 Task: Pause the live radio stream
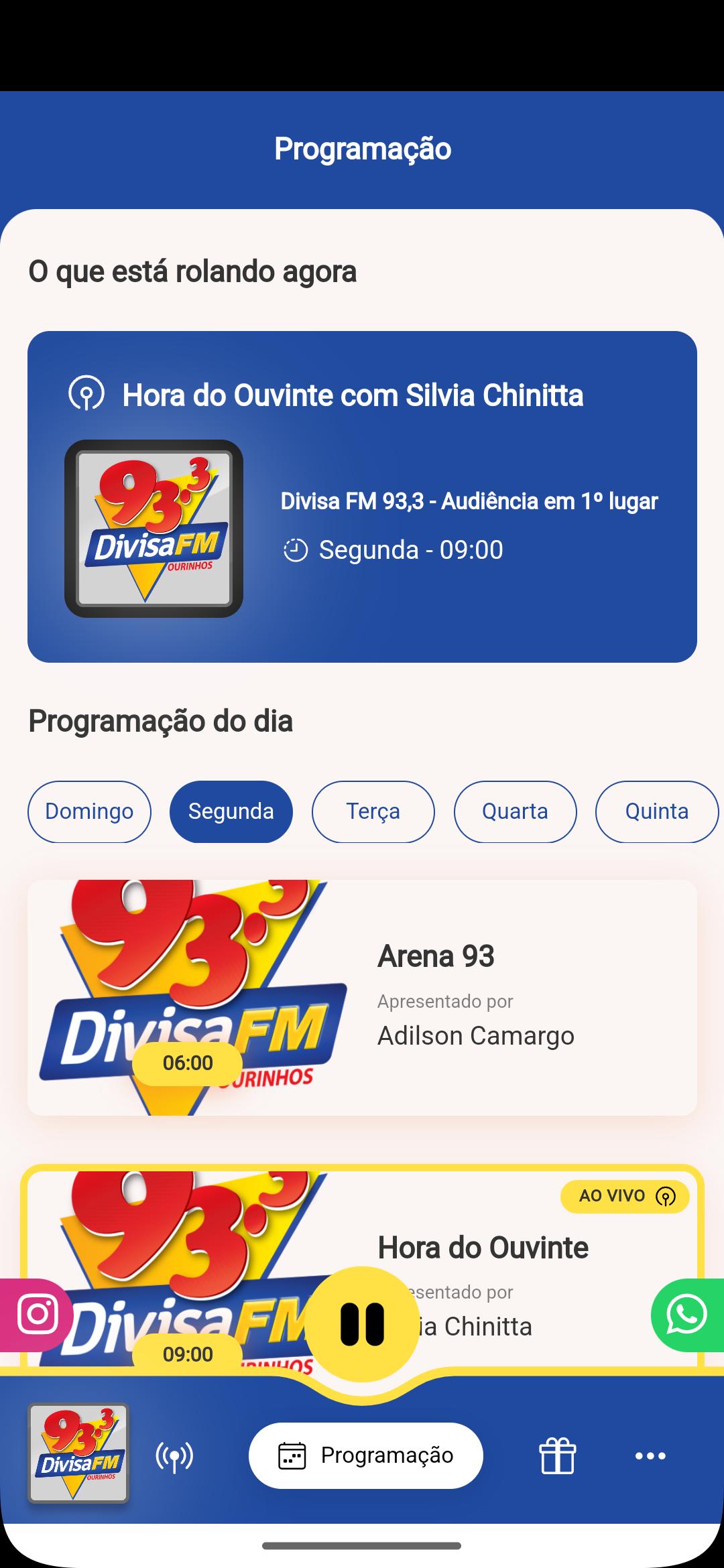(x=362, y=1324)
